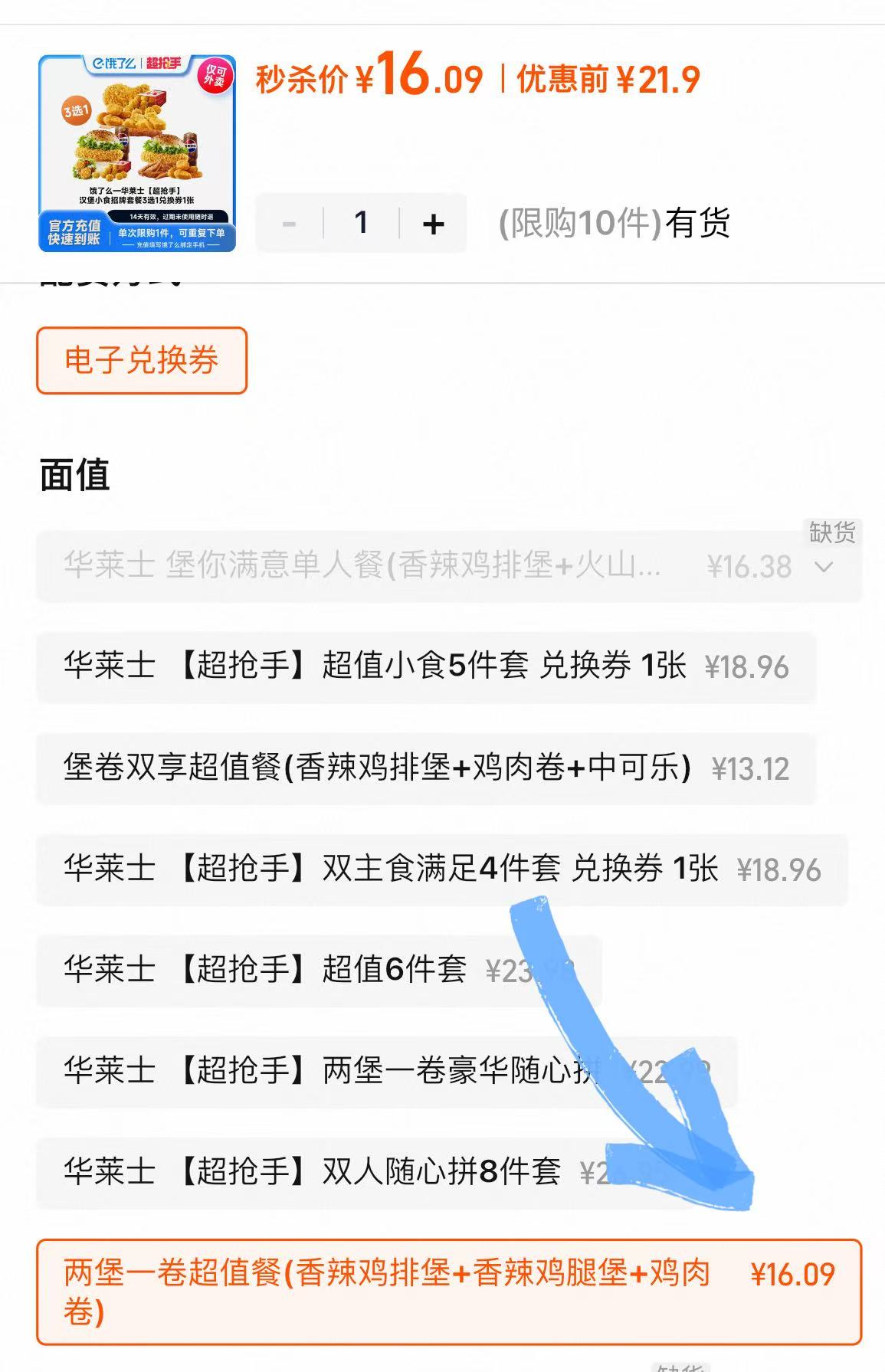Click the 仅可外卖 badge on the thumbnail

coord(213,73)
